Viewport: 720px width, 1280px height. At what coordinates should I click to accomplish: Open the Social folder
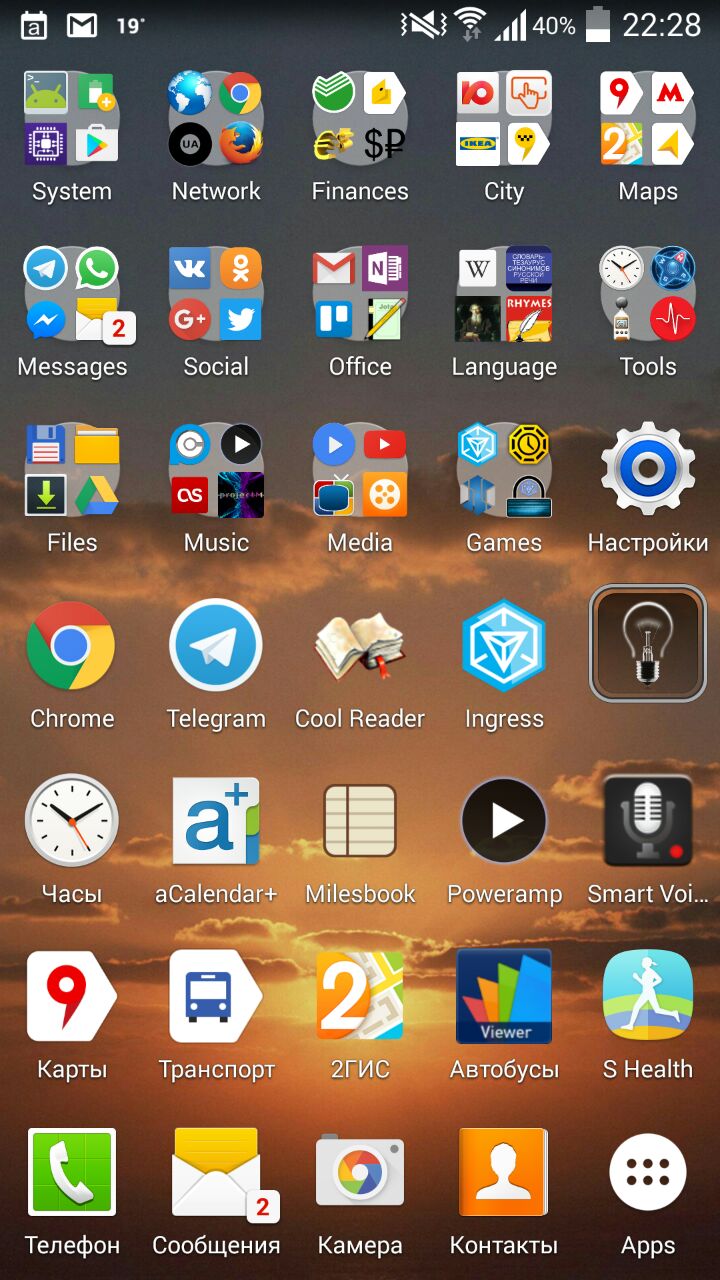pos(216,294)
